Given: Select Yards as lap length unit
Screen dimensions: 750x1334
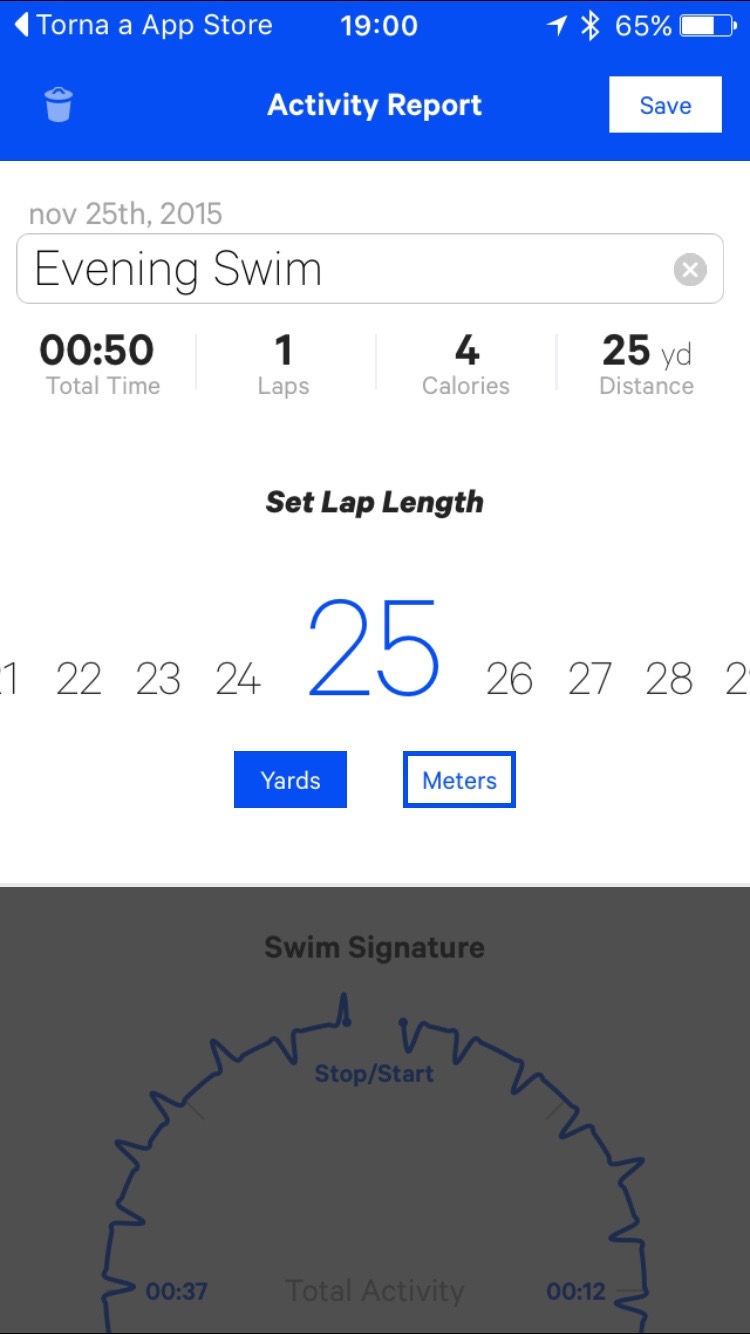Looking at the screenshot, I should tap(290, 780).
